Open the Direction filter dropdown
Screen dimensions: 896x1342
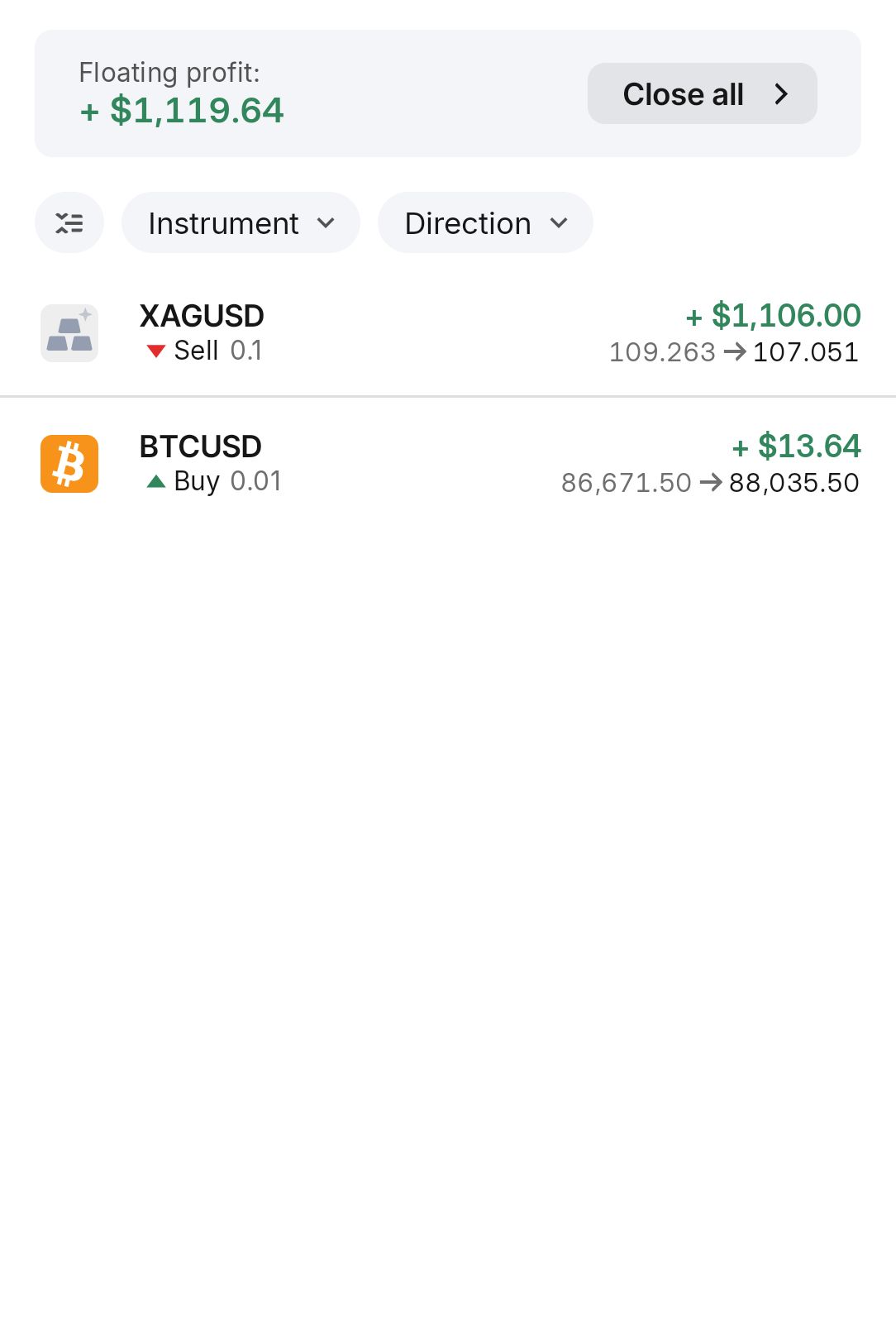tap(485, 222)
